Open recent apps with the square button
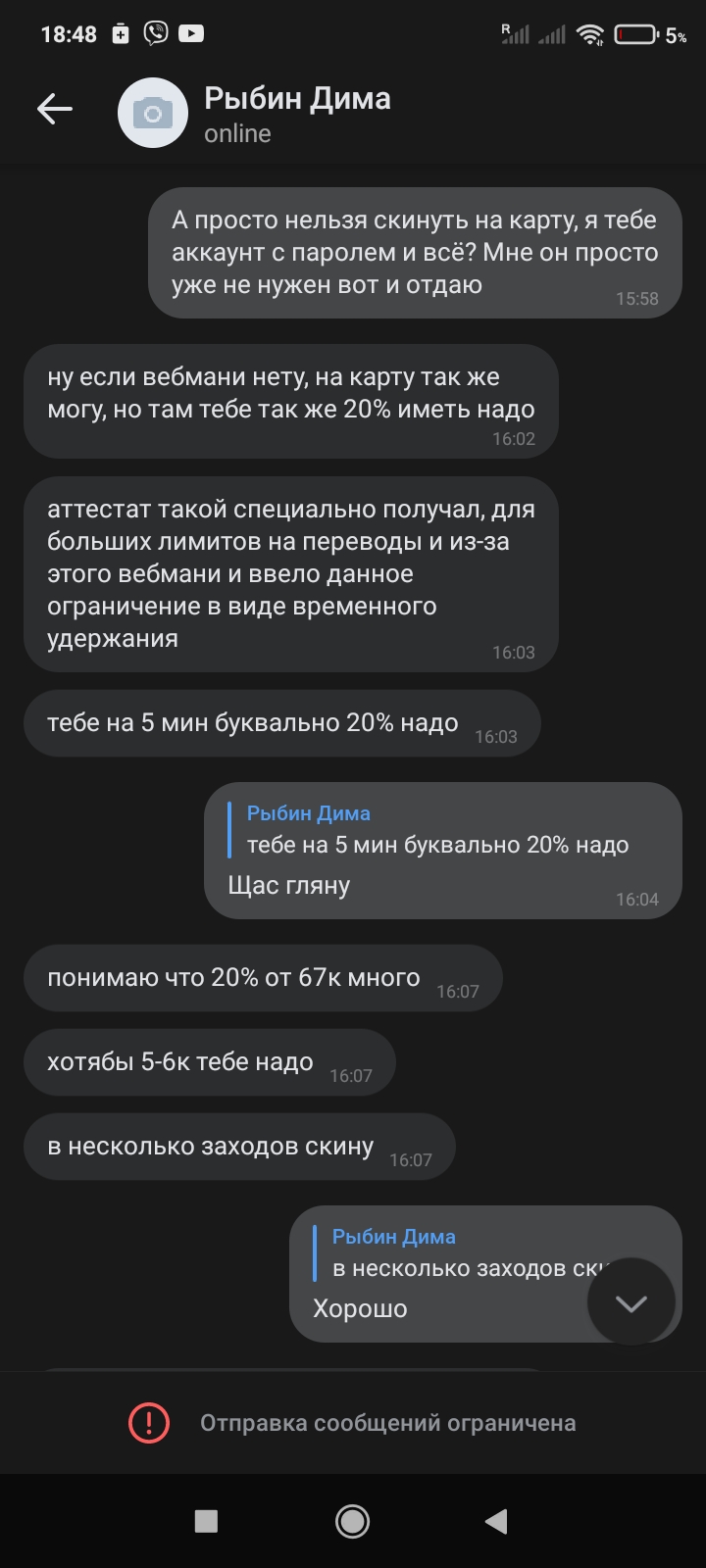Viewport: 706px width, 1568px height. click(206, 1521)
